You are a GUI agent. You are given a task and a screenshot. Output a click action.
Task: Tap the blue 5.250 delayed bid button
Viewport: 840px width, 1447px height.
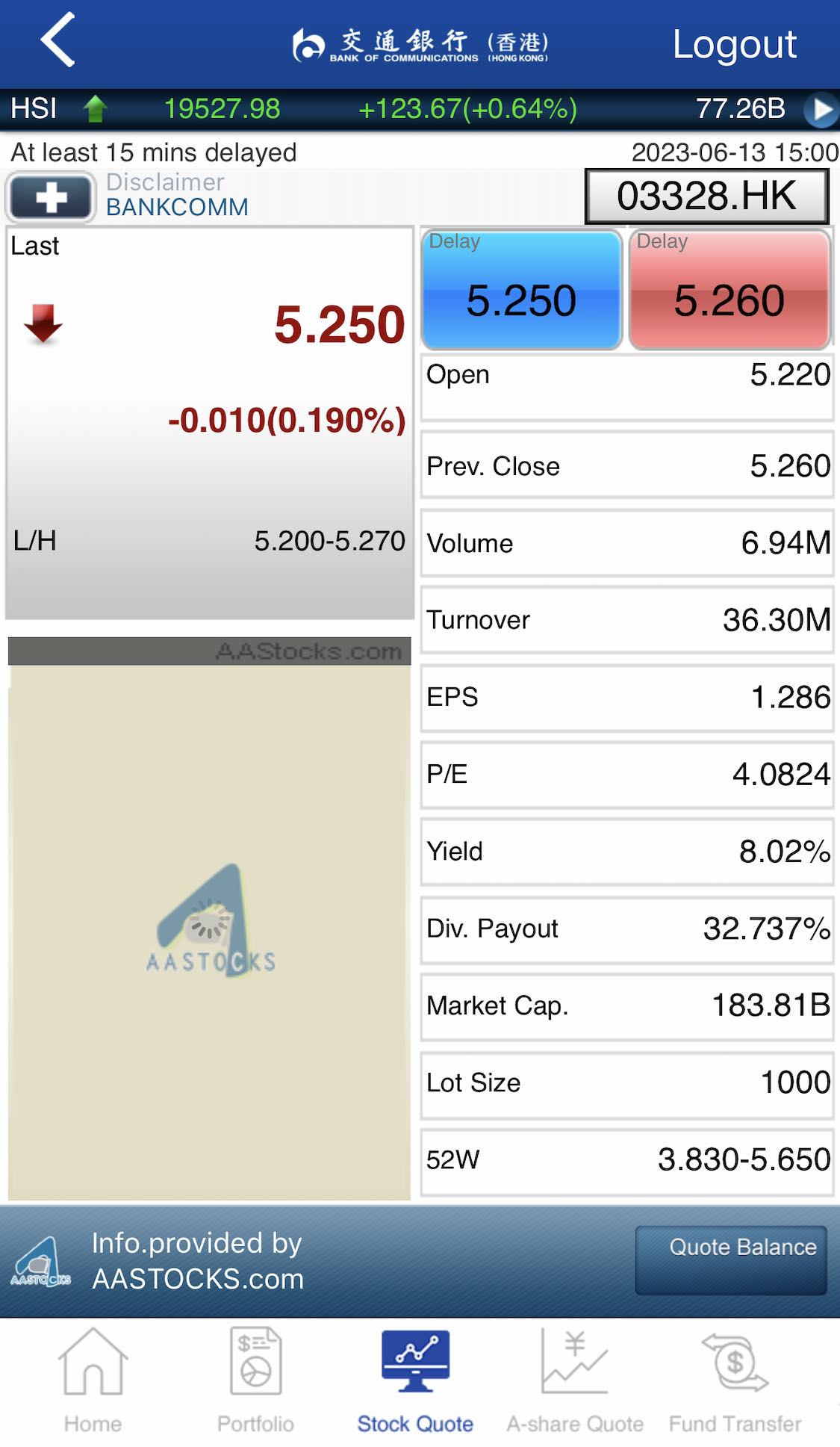pos(521,290)
